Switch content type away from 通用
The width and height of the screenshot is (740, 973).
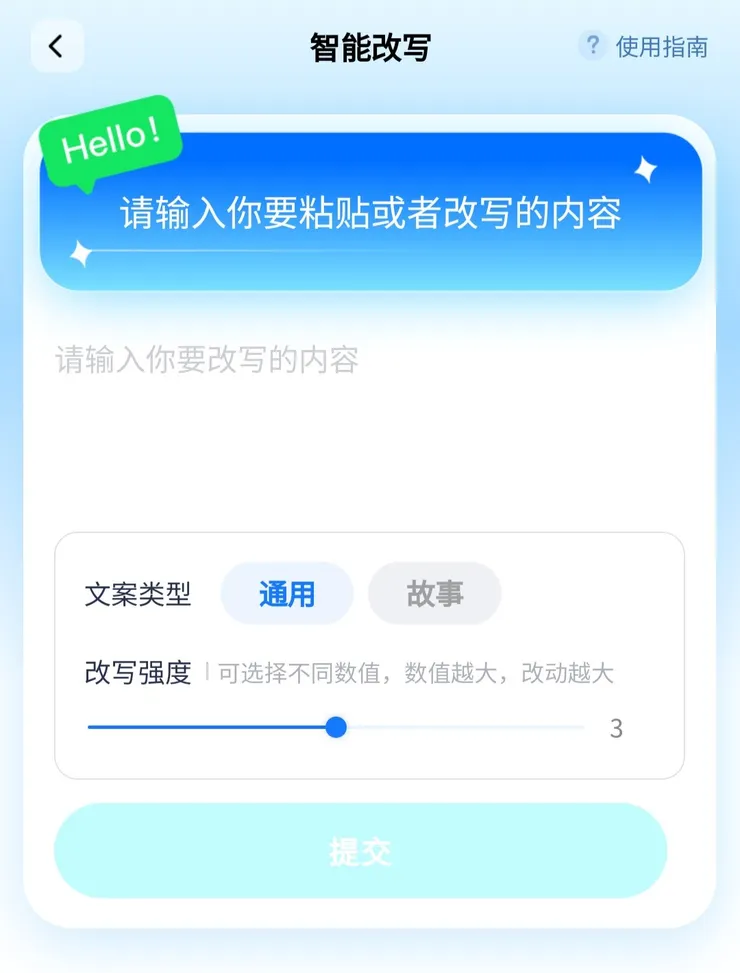point(435,593)
